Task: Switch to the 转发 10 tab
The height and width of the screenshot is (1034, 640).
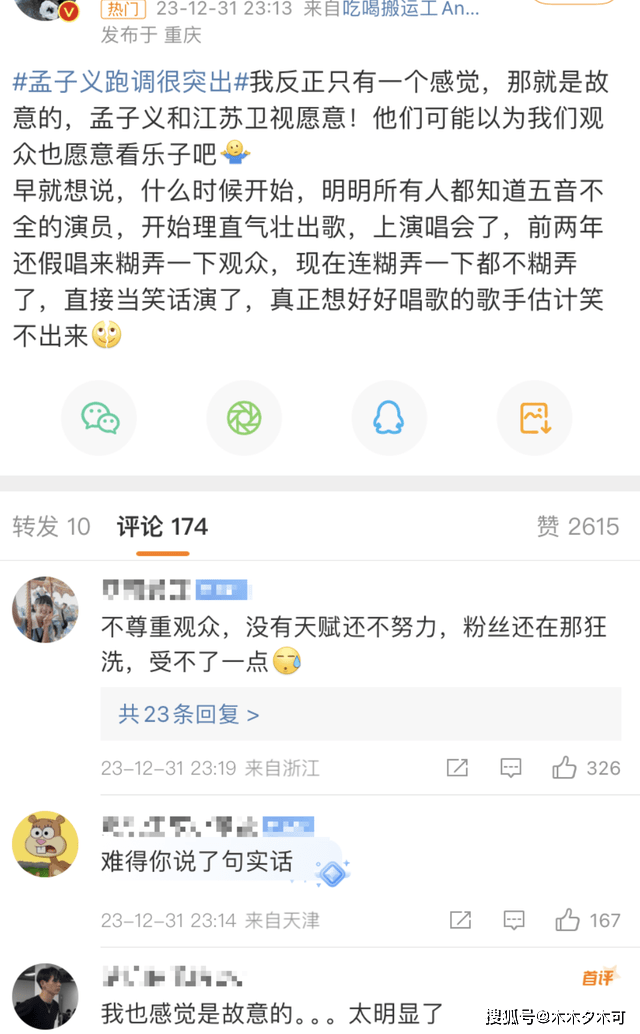Action: 51,527
